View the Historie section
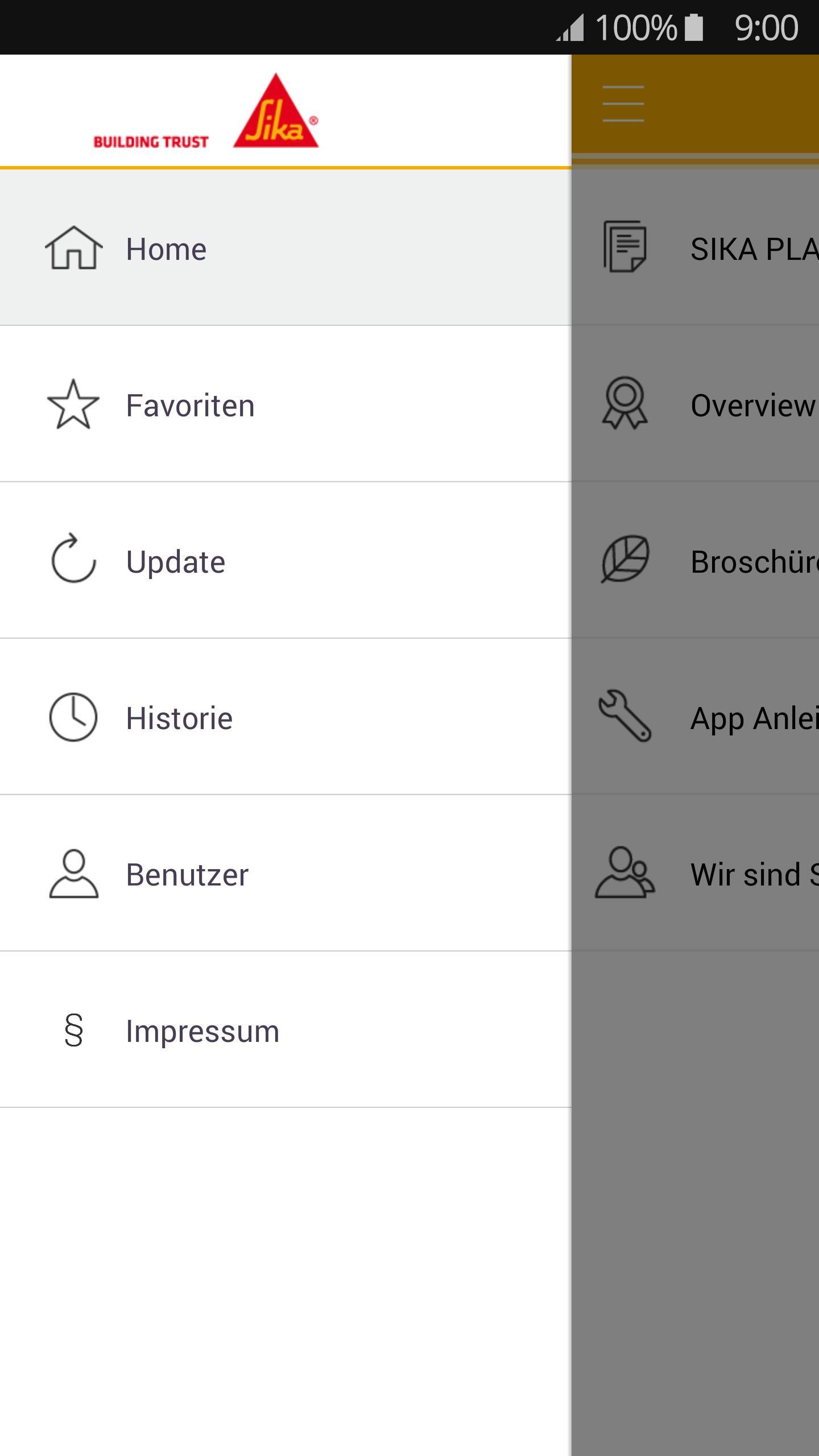Screen dimensions: 819x1456 tap(179, 718)
